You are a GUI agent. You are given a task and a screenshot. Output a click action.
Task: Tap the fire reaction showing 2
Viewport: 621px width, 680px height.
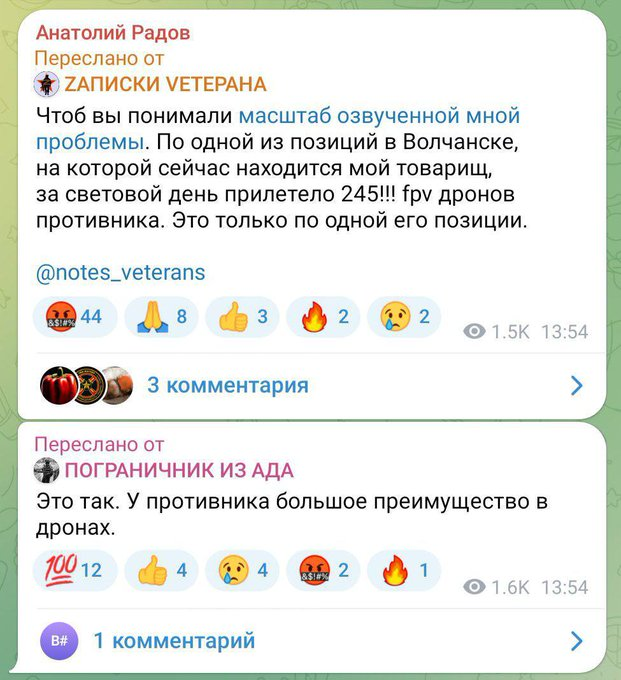(x=322, y=318)
